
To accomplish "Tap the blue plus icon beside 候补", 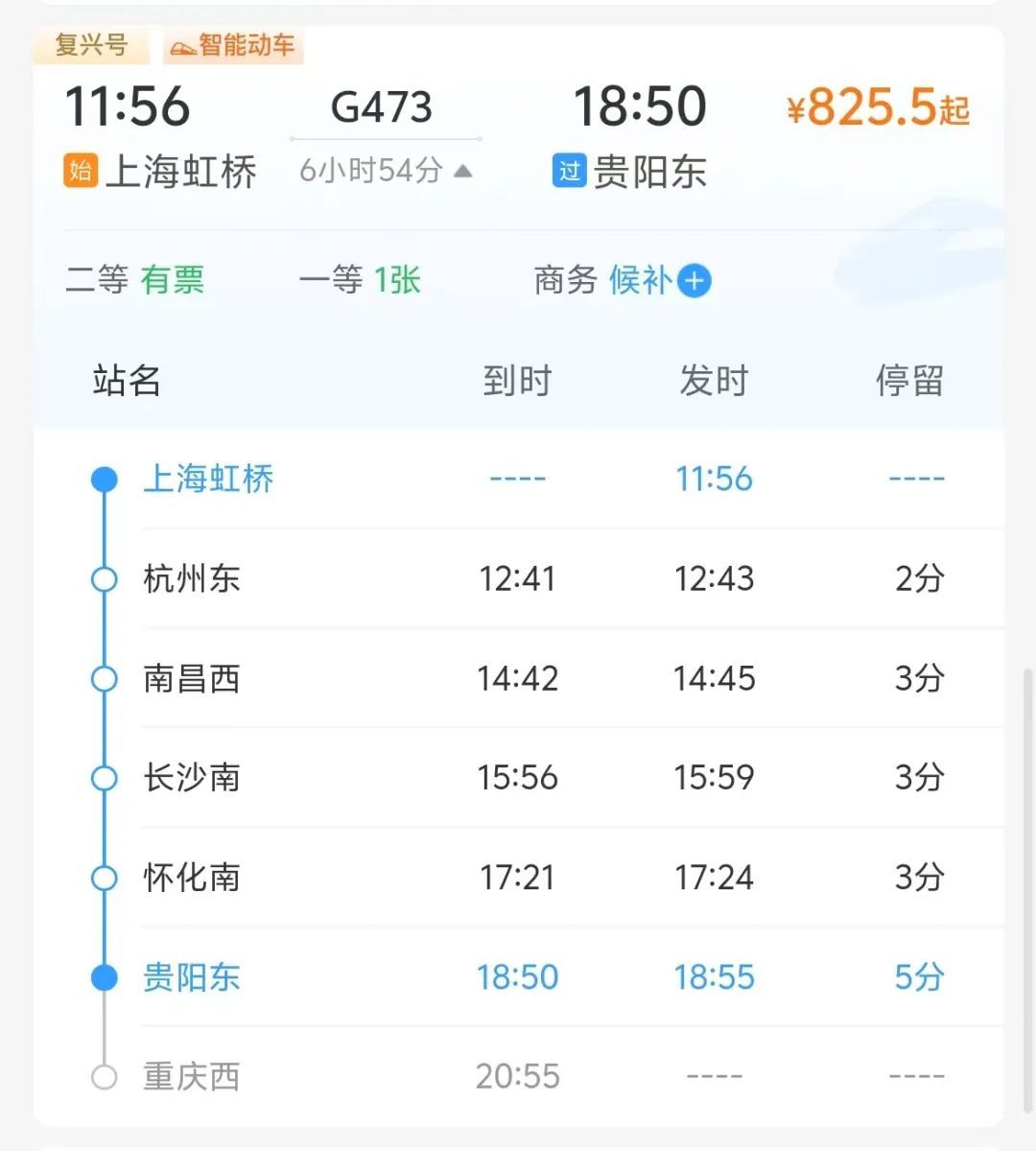I will (x=694, y=281).
